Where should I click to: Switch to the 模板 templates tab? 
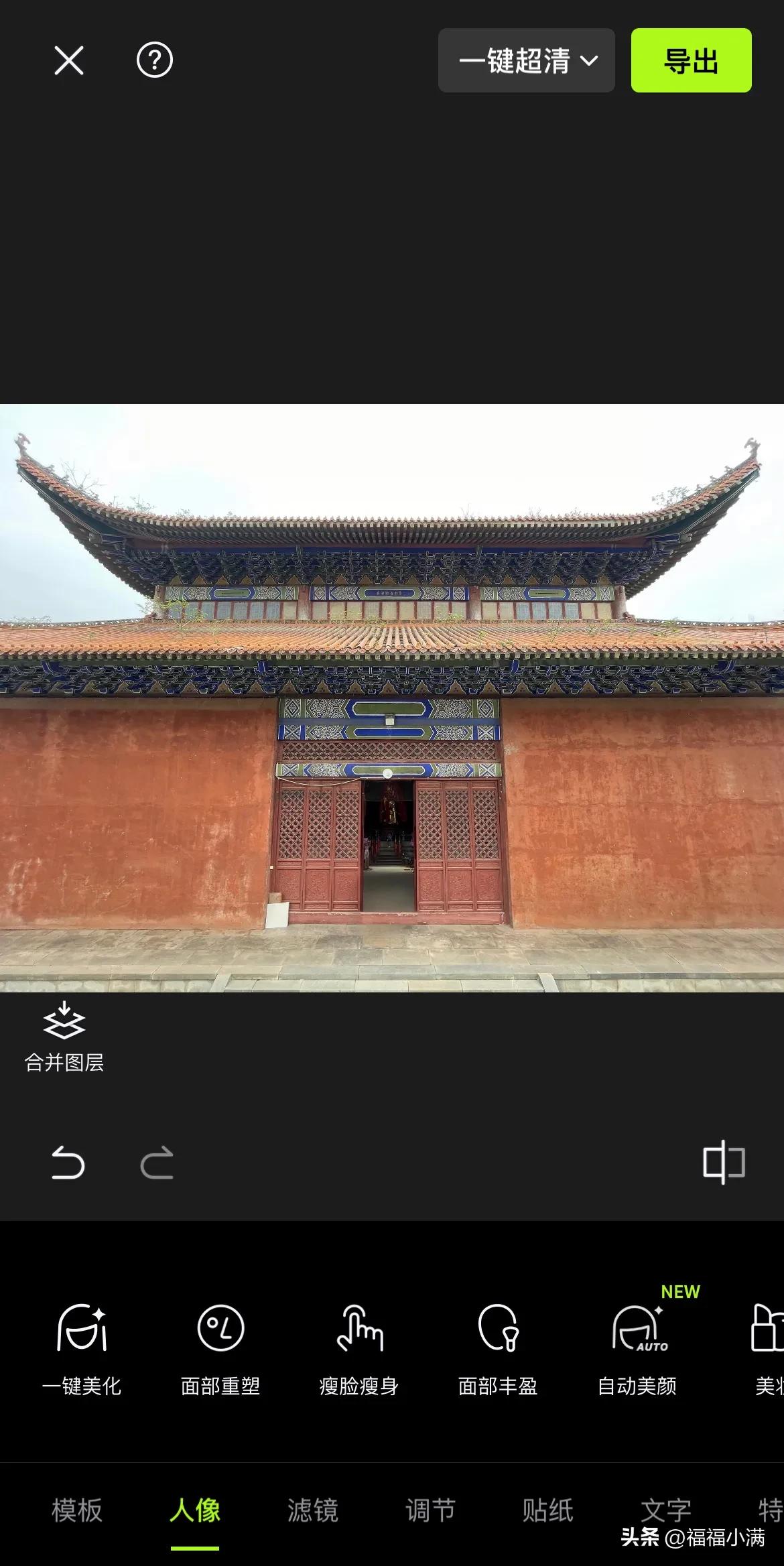tap(77, 1510)
